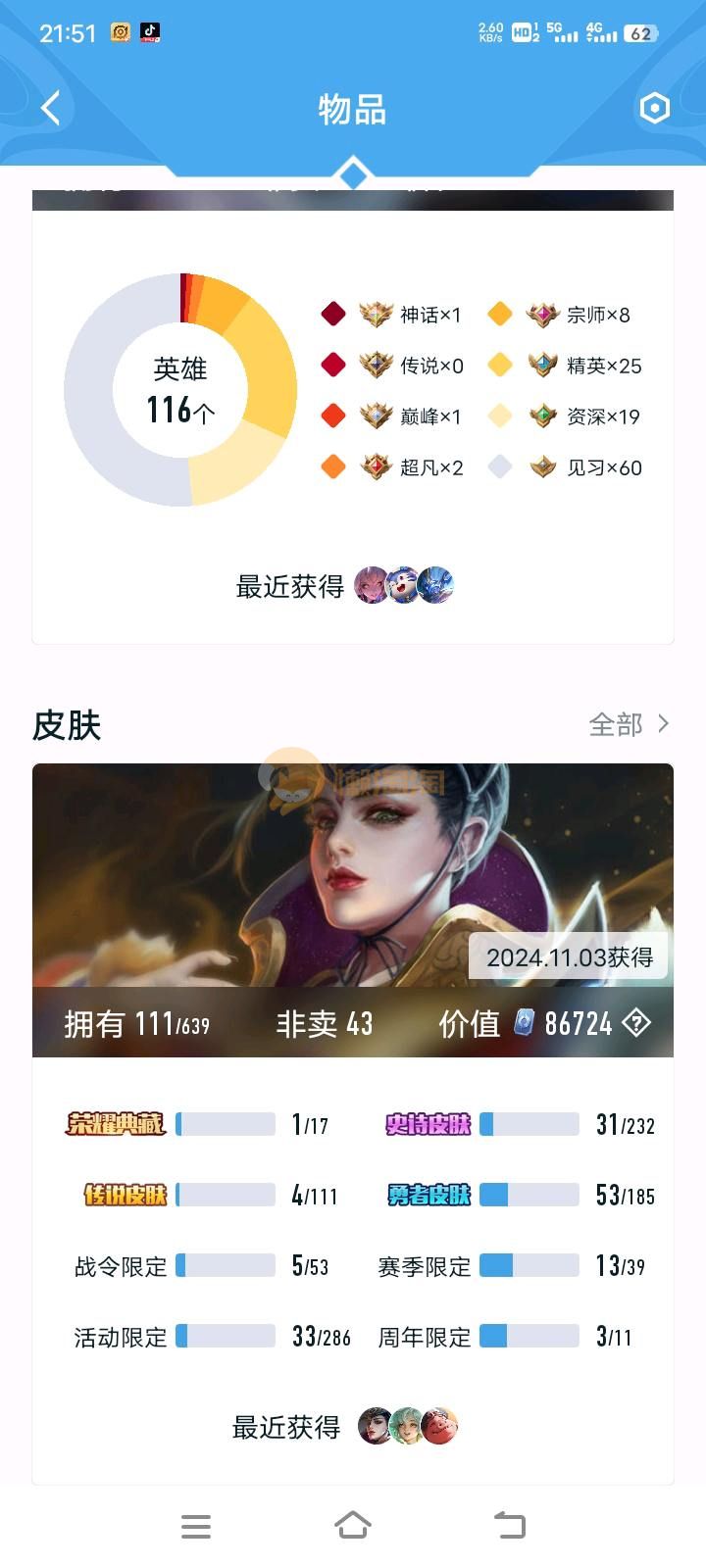This screenshot has width=706, height=1568.
Task: Tap the system home button
Action: click(353, 1525)
